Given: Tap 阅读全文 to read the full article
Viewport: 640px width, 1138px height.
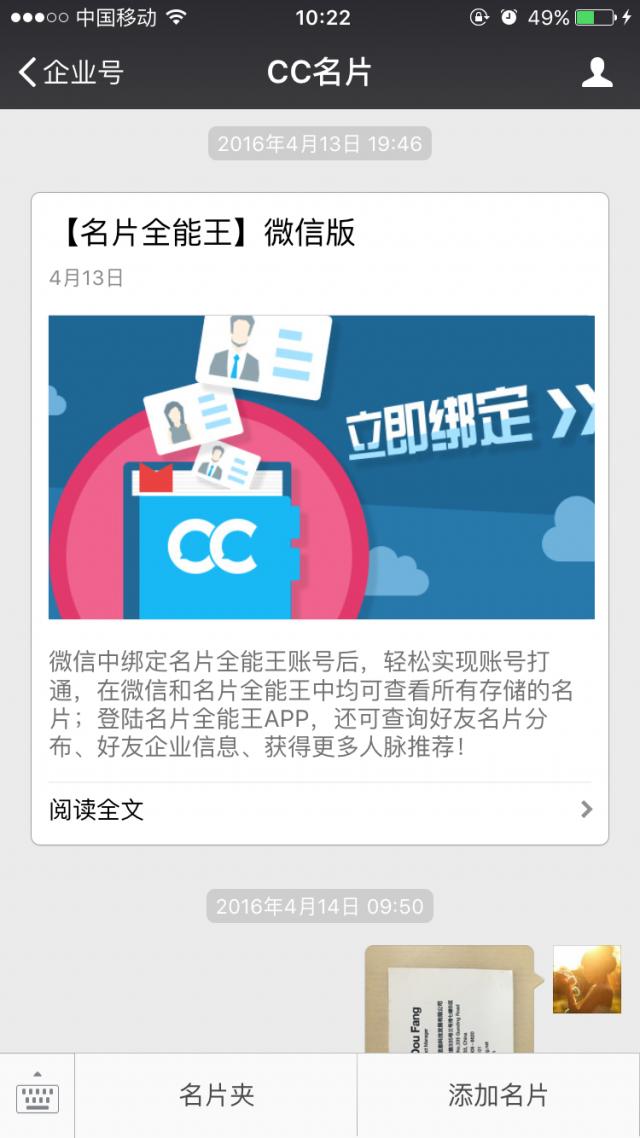Looking at the screenshot, I should coord(320,810).
